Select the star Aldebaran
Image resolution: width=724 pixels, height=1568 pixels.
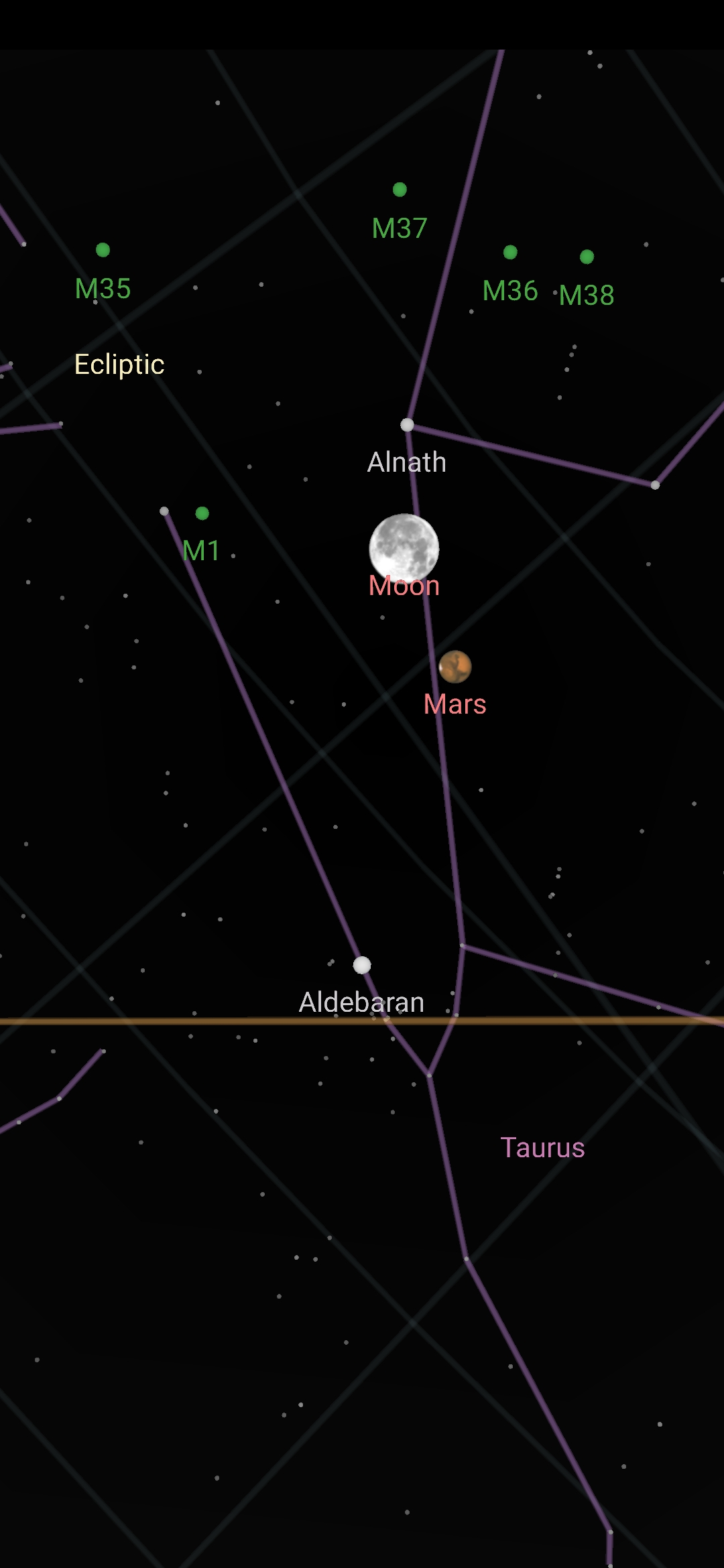coord(362,965)
